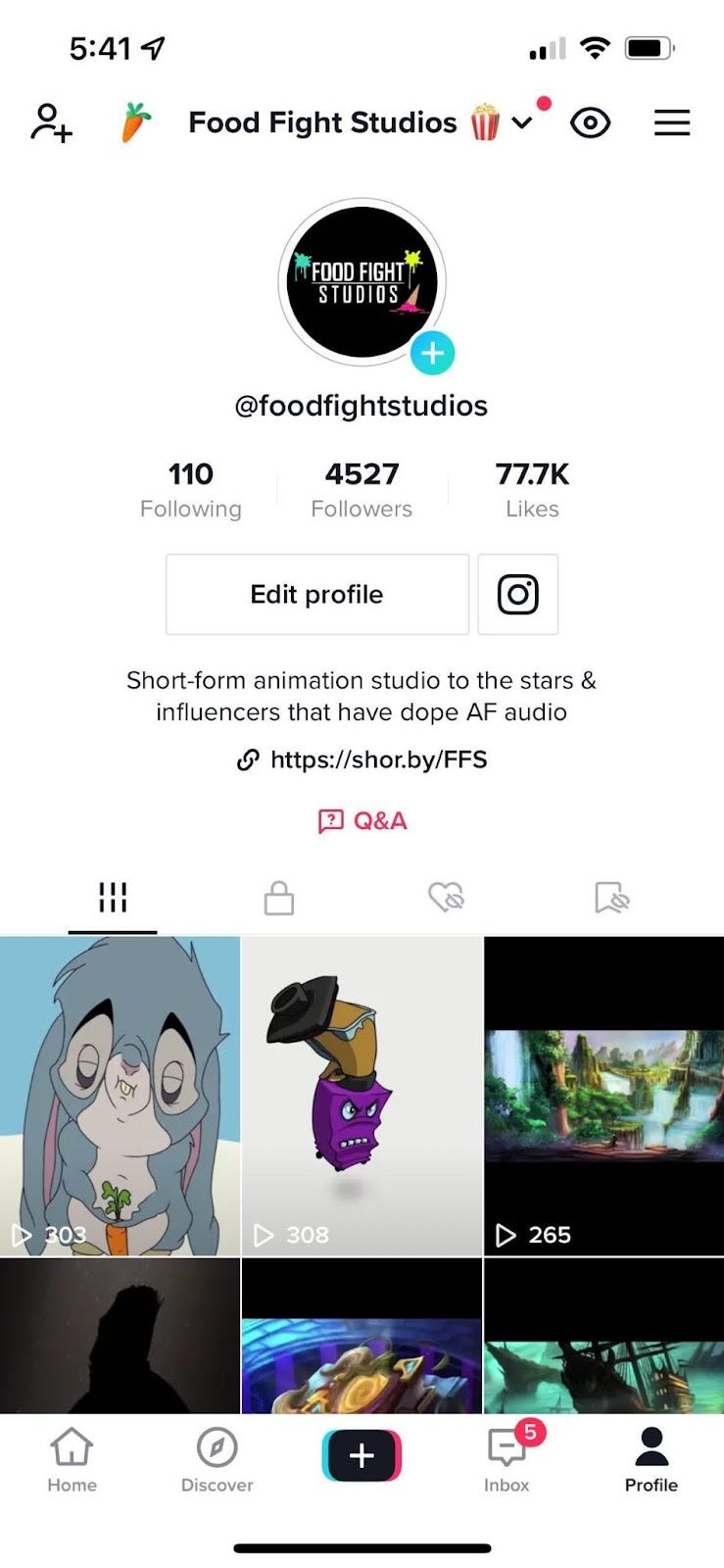The width and height of the screenshot is (724, 1568).
Task: Switch to the liked videos tab
Action: (x=446, y=898)
